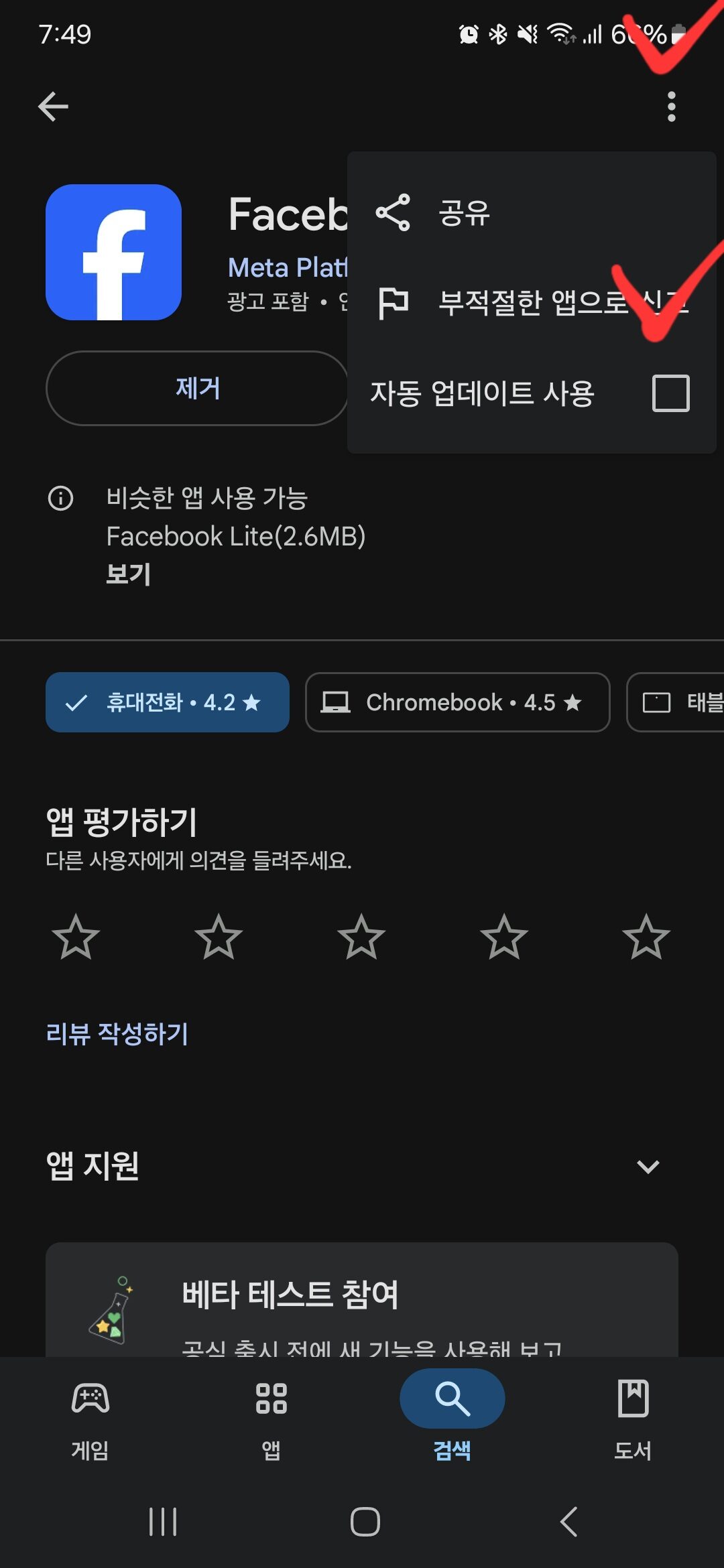
Task: Expand the 앱 지원 section
Action: (x=648, y=1167)
